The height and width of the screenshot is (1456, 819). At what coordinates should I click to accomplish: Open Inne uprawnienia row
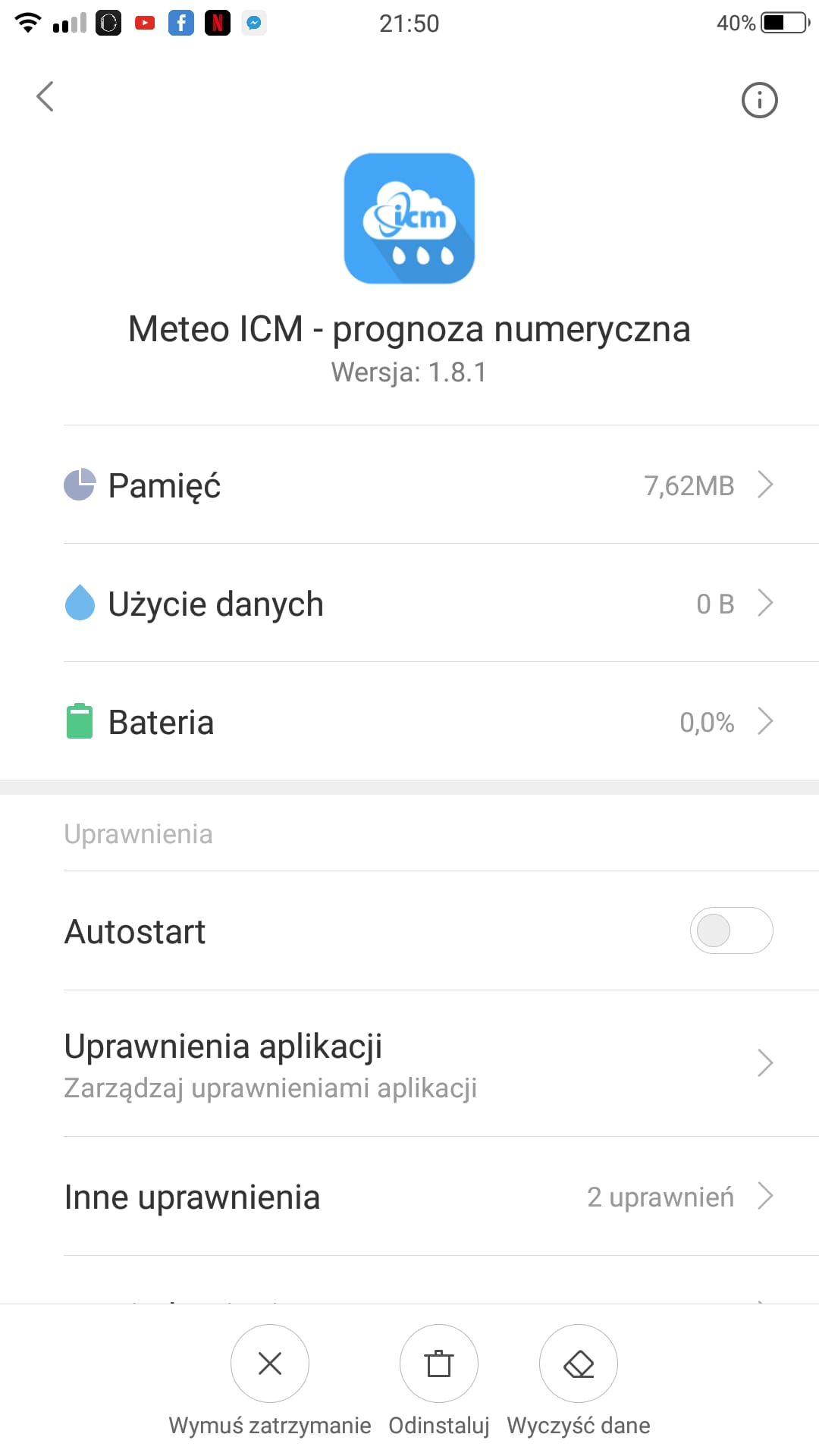pos(419,1197)
